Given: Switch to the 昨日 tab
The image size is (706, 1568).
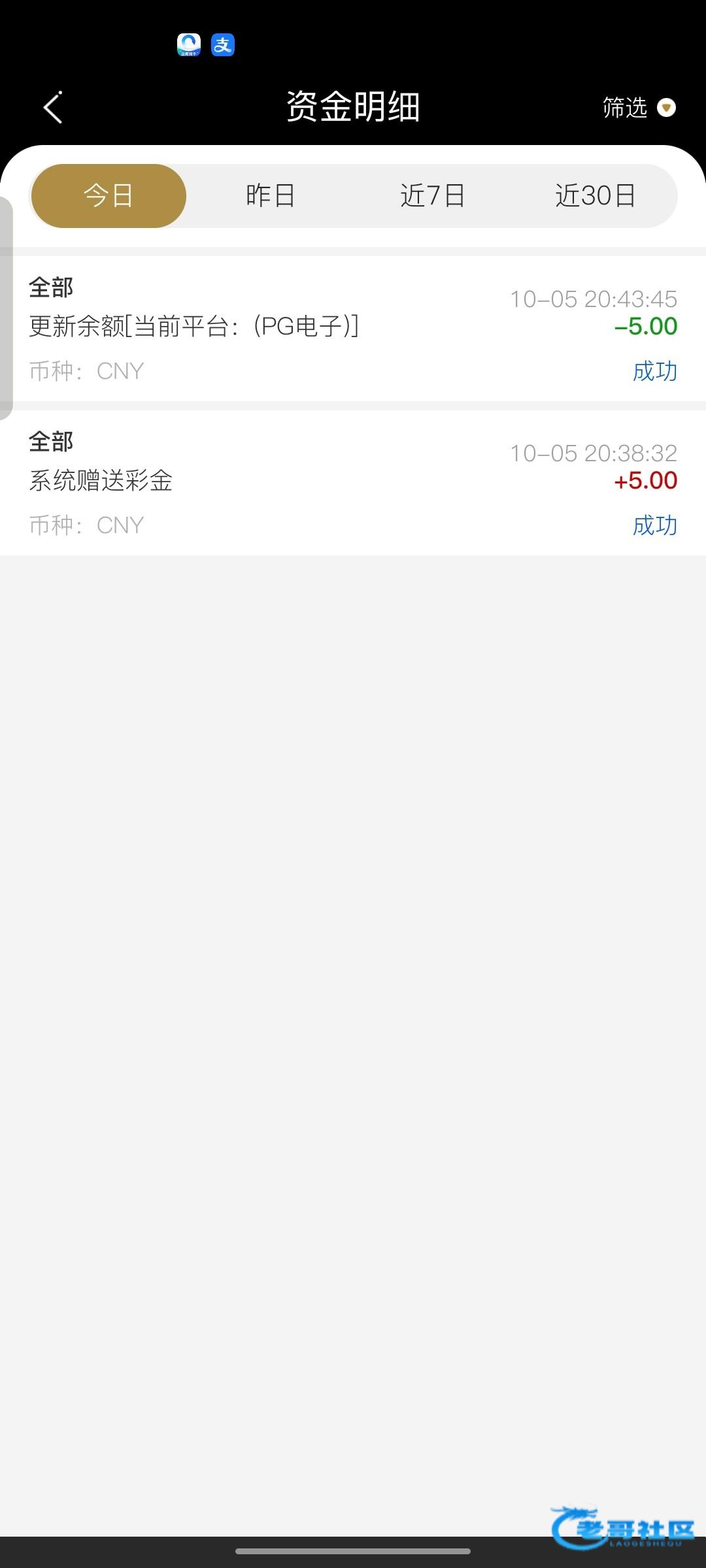Looking at the screenshot, I should tap(270, 196).
